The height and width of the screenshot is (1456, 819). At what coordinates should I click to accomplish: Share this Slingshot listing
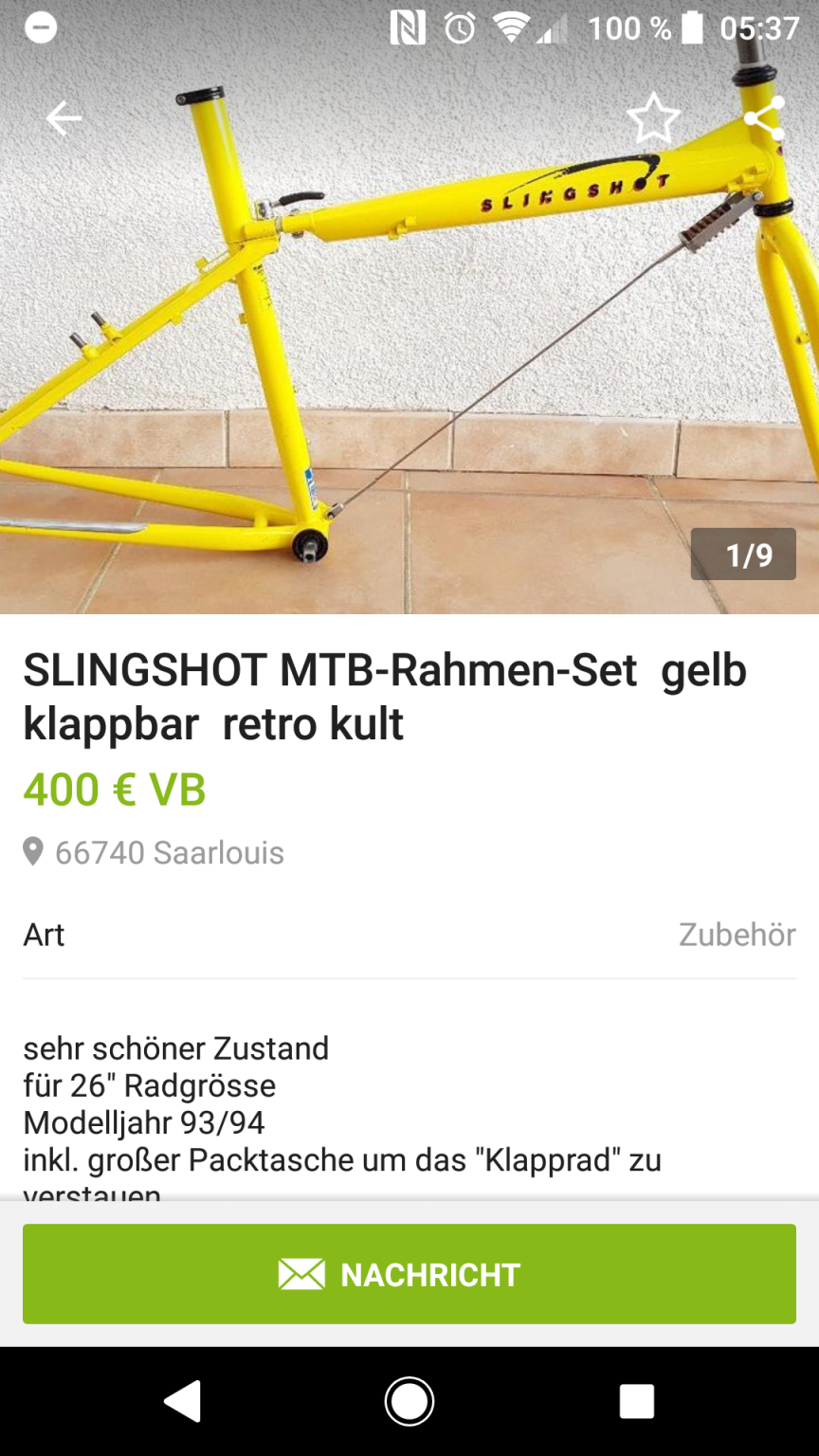pos(763,118)
